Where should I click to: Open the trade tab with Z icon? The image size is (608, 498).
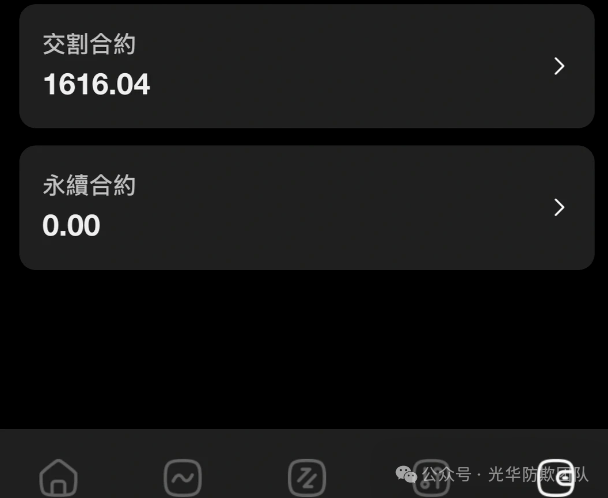306,477
